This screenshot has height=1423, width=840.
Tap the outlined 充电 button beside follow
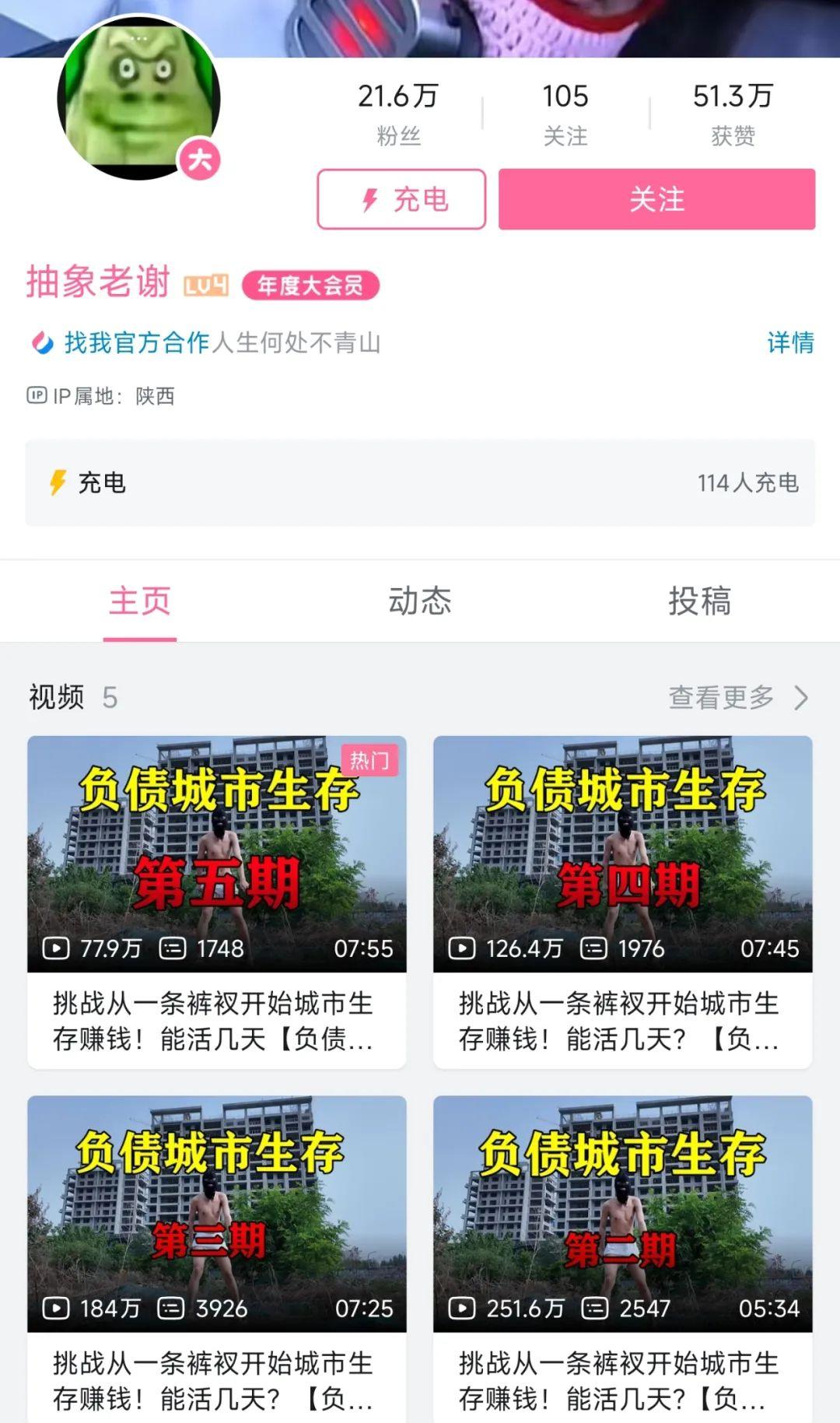point(401,199)
